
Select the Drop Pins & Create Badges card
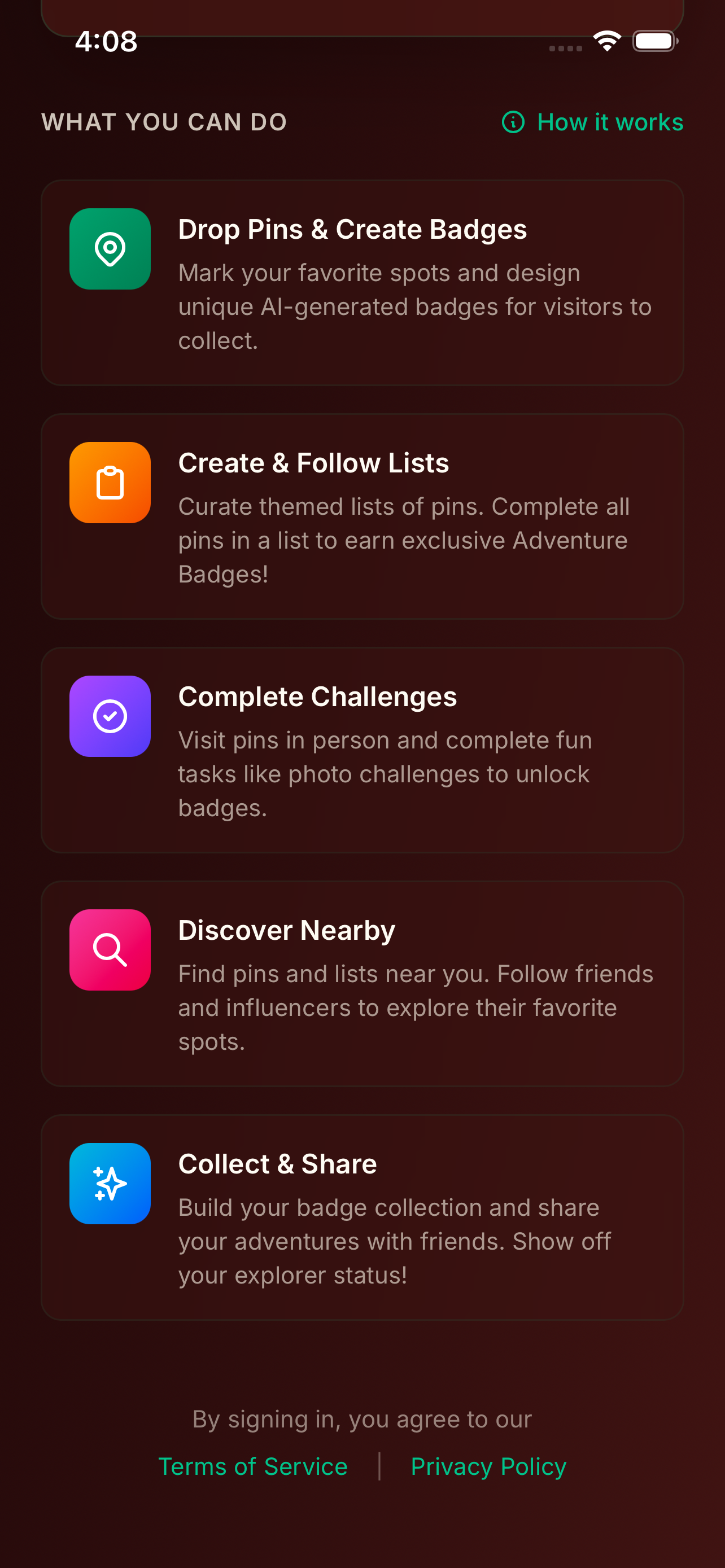tap(362, 281)
